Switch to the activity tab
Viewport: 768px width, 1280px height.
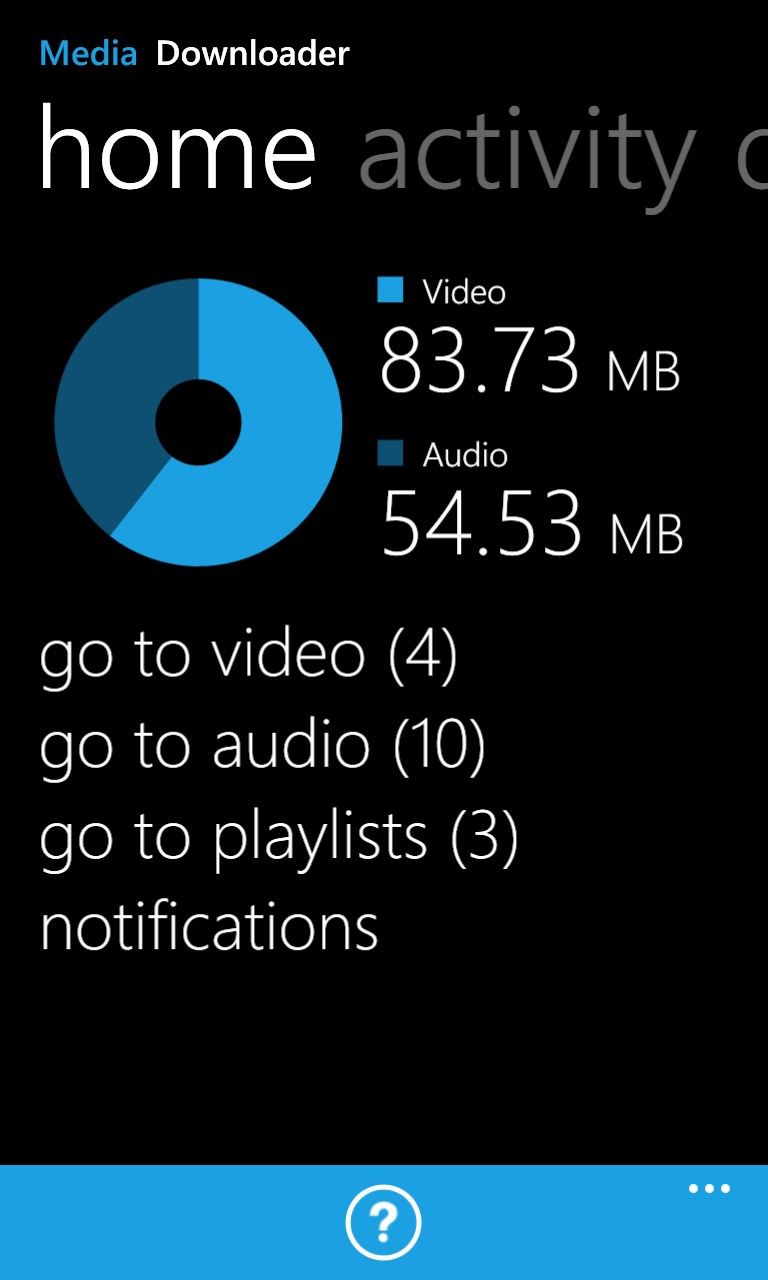[x=526, y=152]
